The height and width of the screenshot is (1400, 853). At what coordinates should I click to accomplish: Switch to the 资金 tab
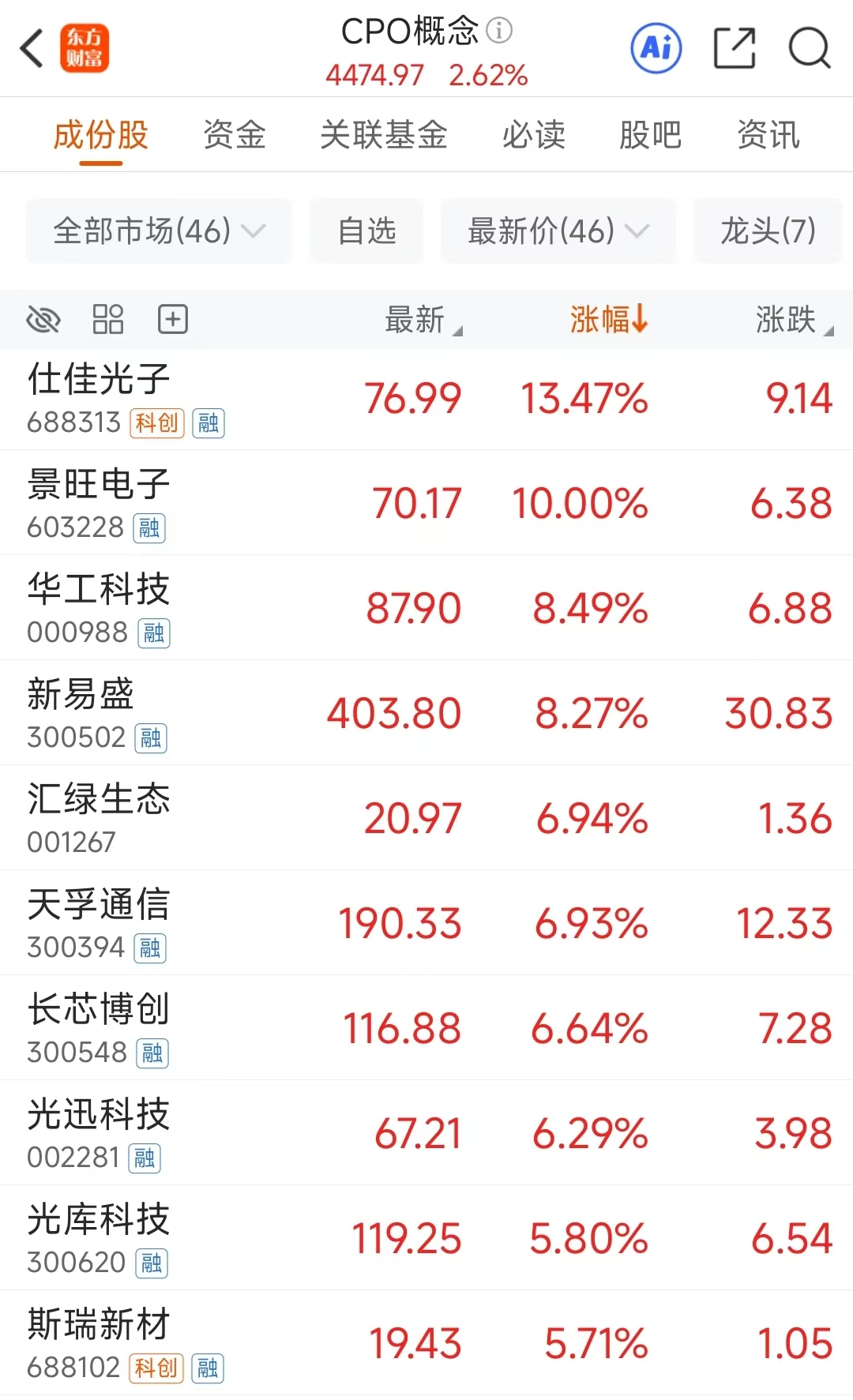pos(234,135)
